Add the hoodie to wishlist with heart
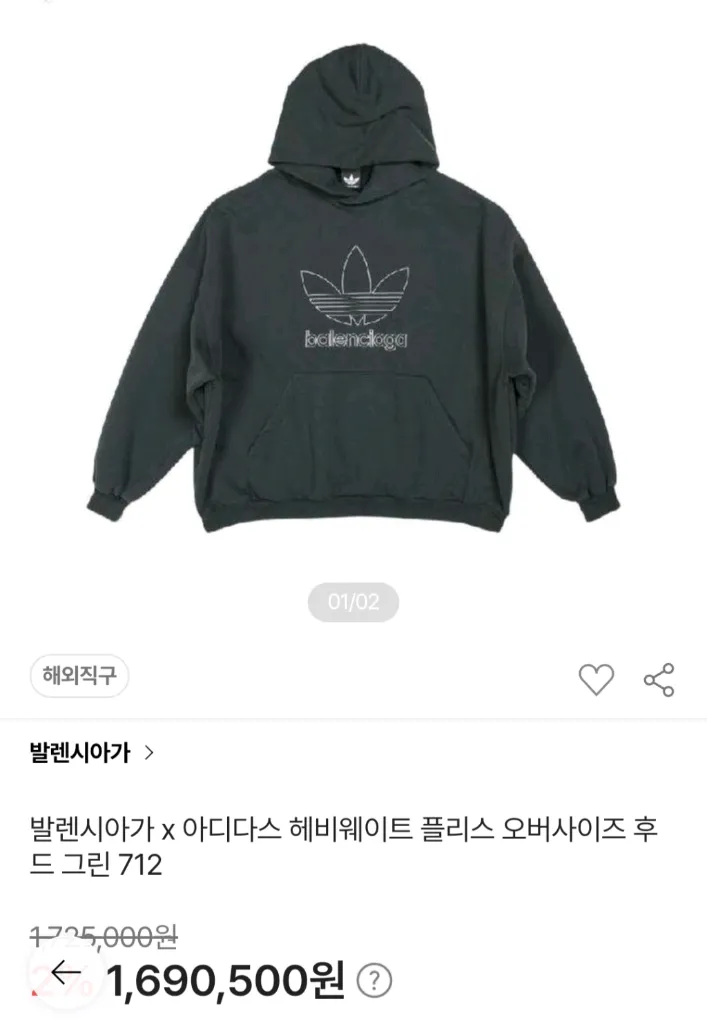The image size is (707, 1024). coord(596,679)
